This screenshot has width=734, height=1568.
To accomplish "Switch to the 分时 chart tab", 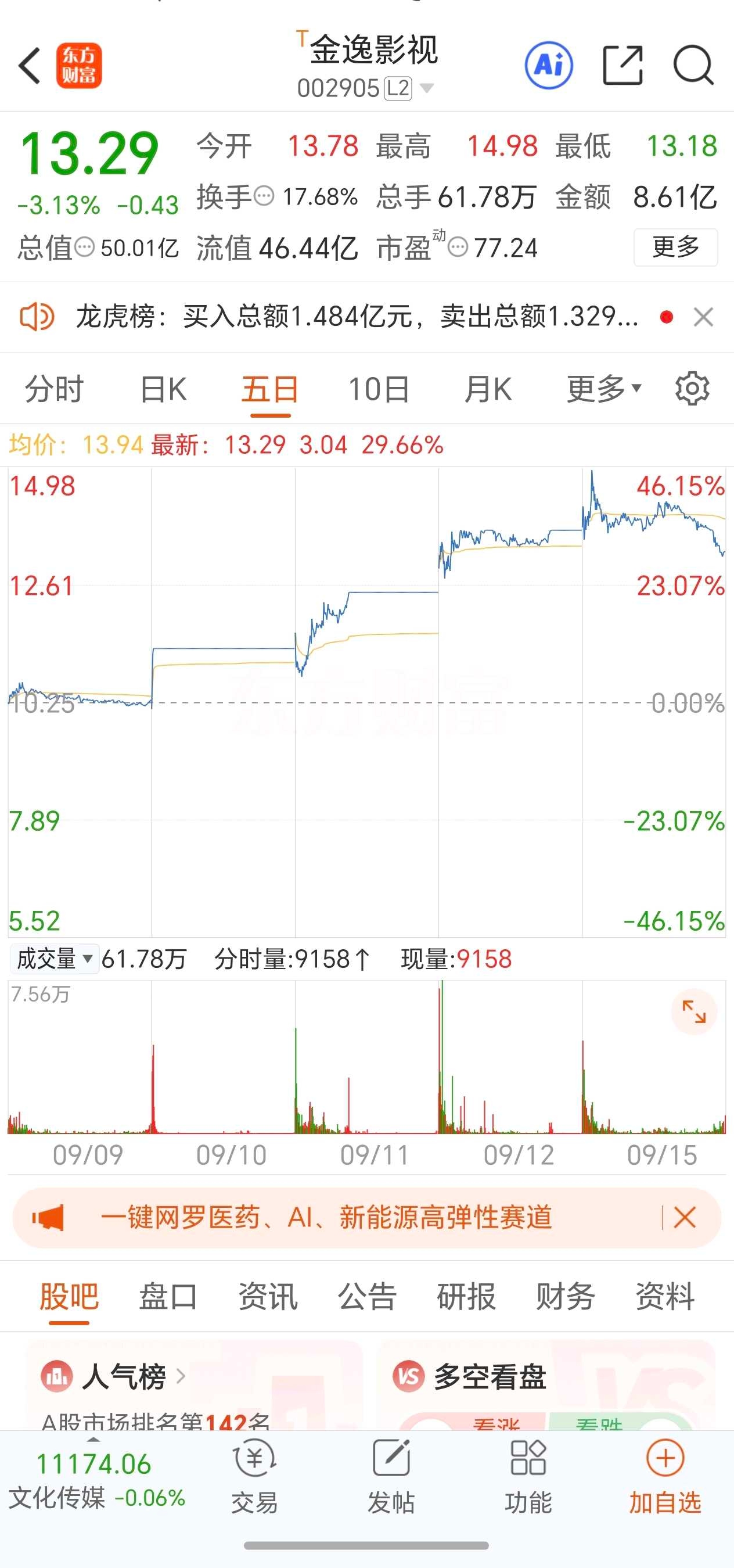I will tap(53, 389).
